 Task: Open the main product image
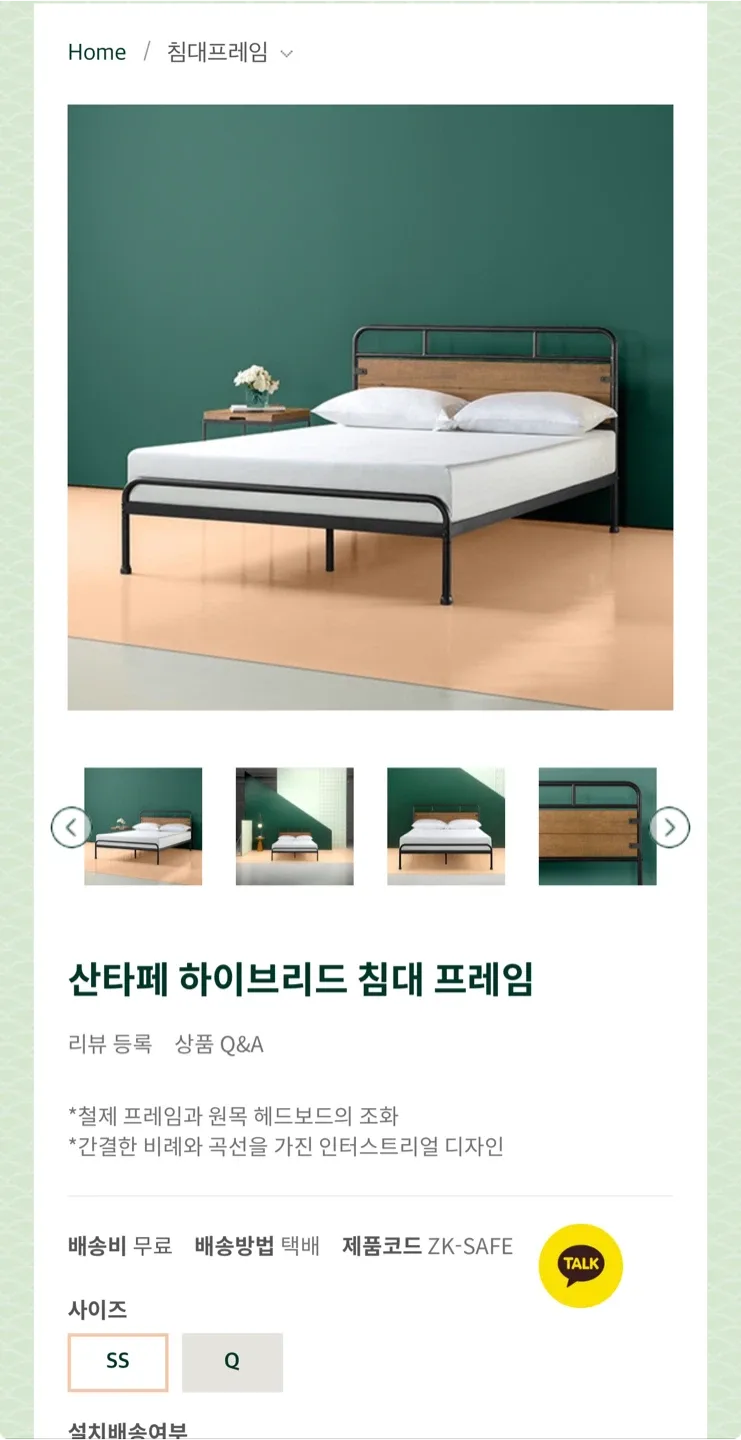coord(370,407)
